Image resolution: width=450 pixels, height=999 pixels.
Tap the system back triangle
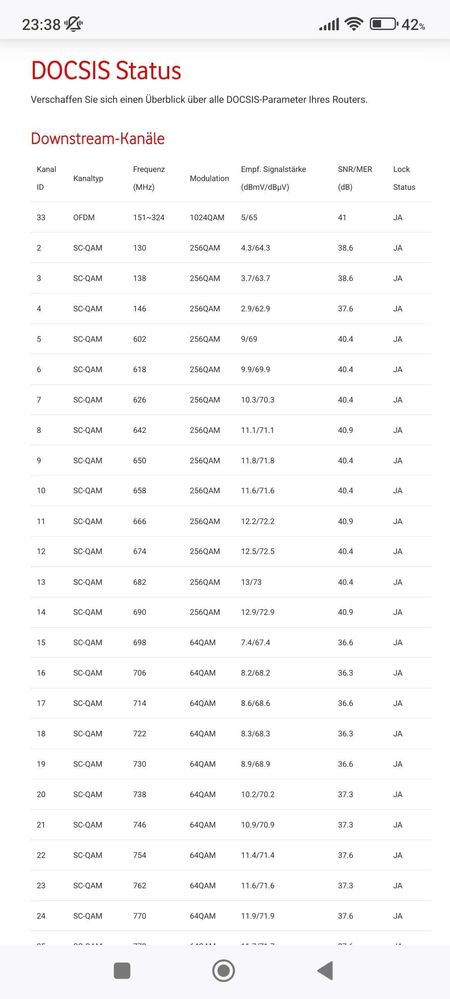tap(325, 970)
